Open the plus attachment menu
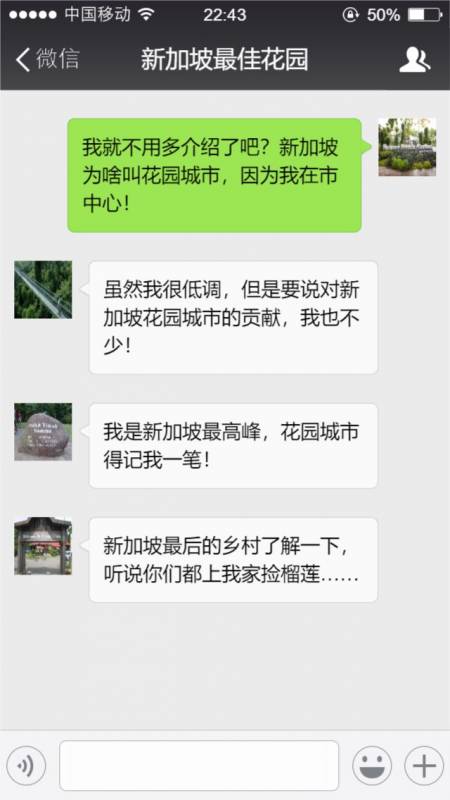This screenshot has width=450, height=800. click(x=424, y=765)
